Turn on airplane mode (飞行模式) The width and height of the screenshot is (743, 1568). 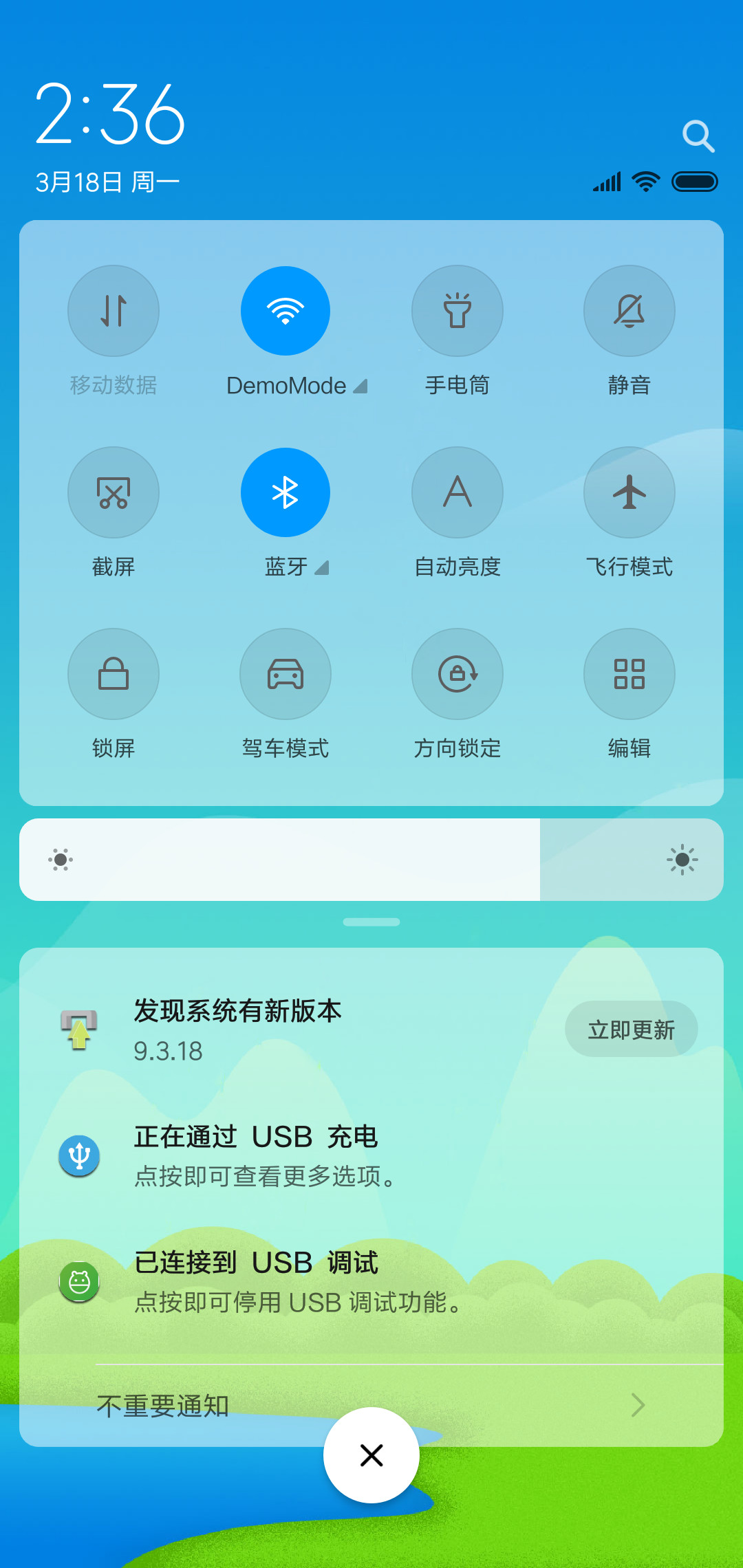tap(629, 492)
